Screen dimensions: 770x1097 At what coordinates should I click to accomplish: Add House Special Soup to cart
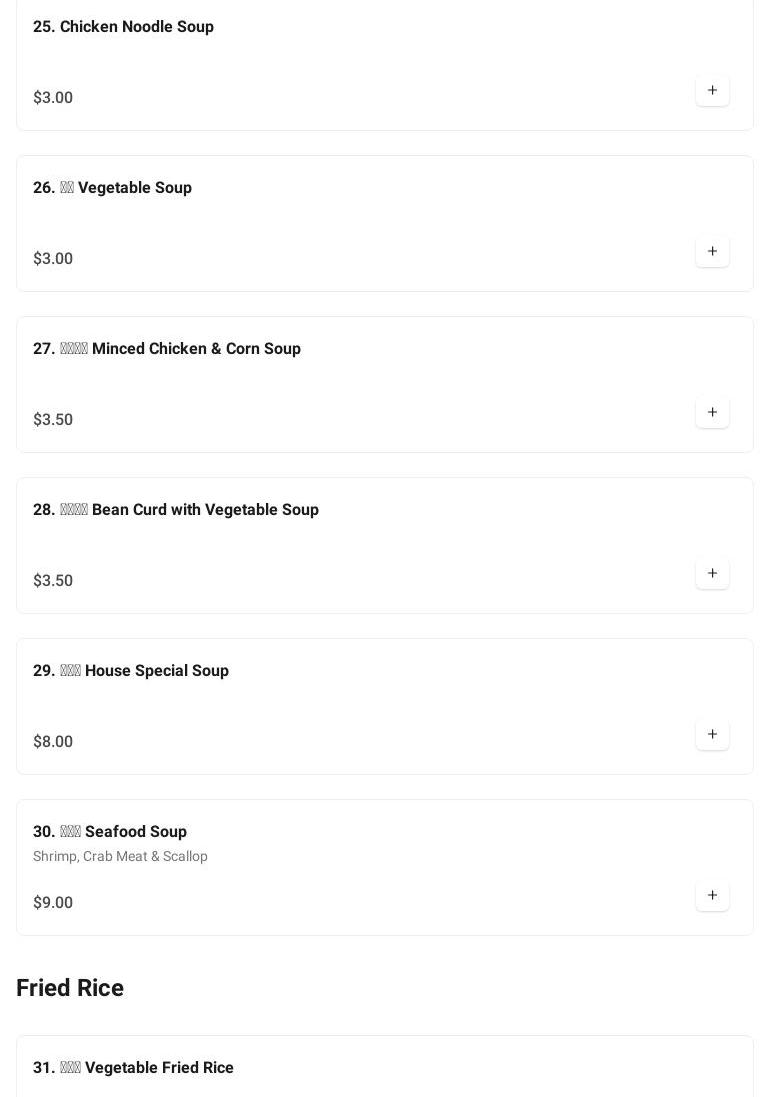pyautogui.click(x=712, y=735)
